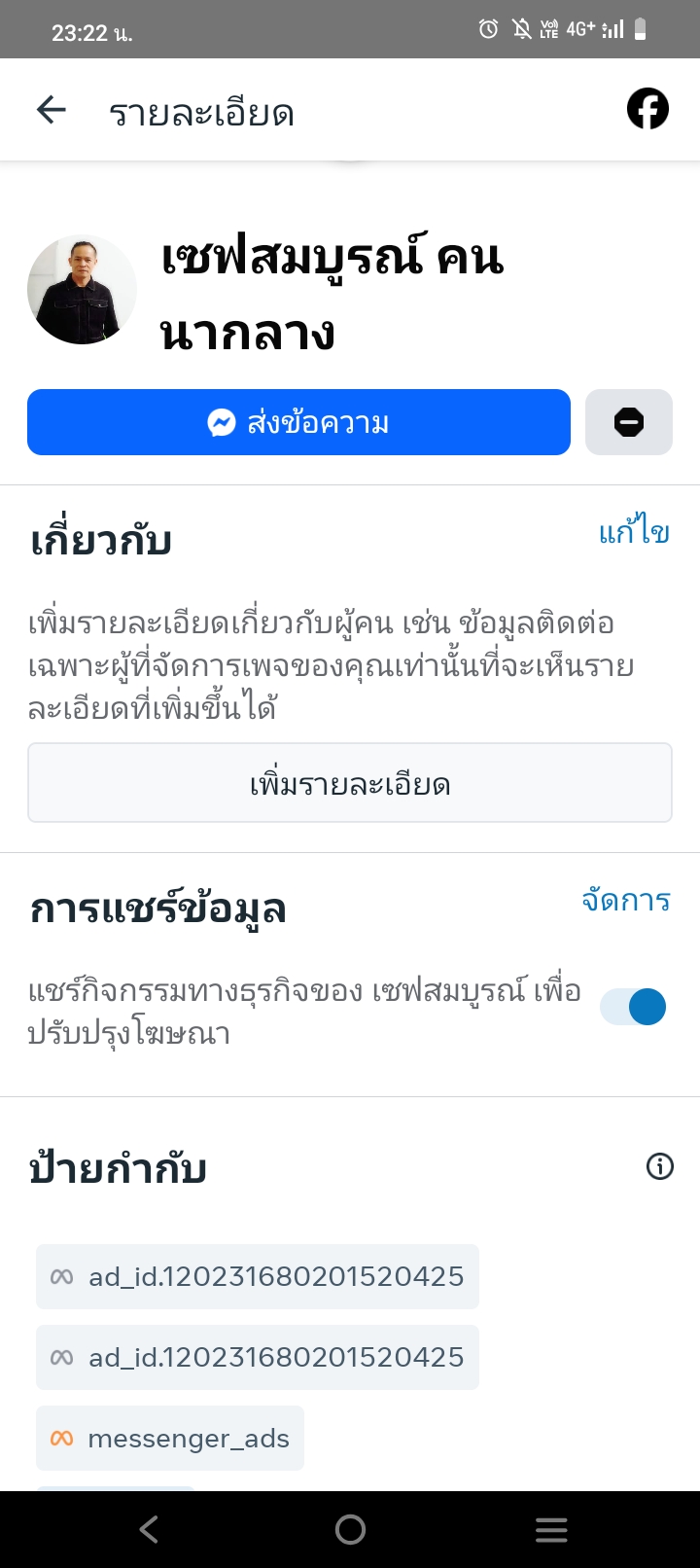Image resolution: width=700 pixels, height=1568 pixels.
Task: Tap แก้ไข in the เกี่ยวกับ section
Action: point(634,532)
